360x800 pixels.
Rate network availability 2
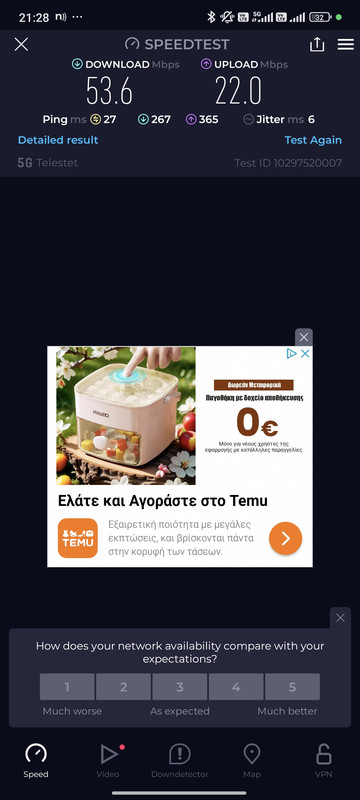[123, 687]
